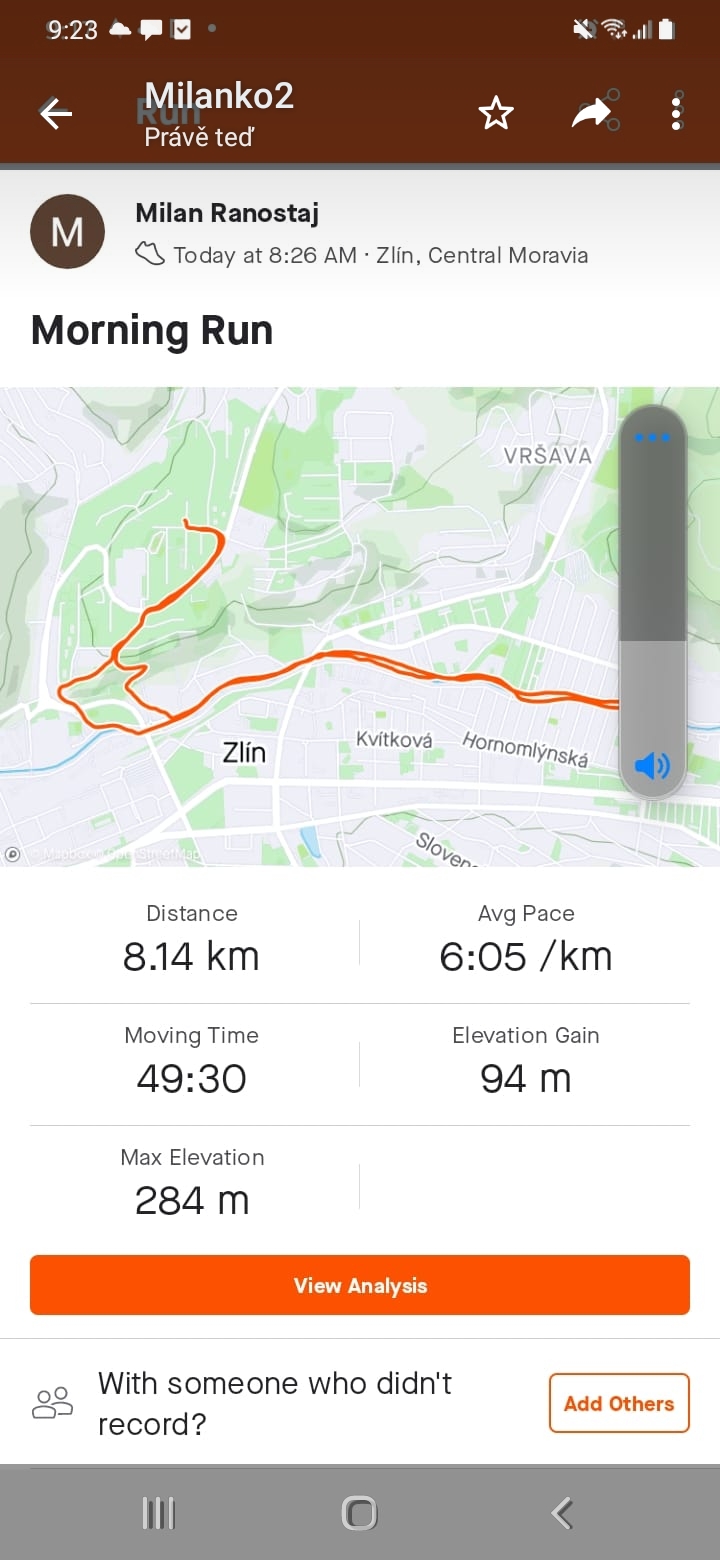Image resolution: width=720 pixels, height=1560 pixels.
Task: Open Milan Ranostaj's profile avatar
Action: pyautogui.click(x=67, y=232)
